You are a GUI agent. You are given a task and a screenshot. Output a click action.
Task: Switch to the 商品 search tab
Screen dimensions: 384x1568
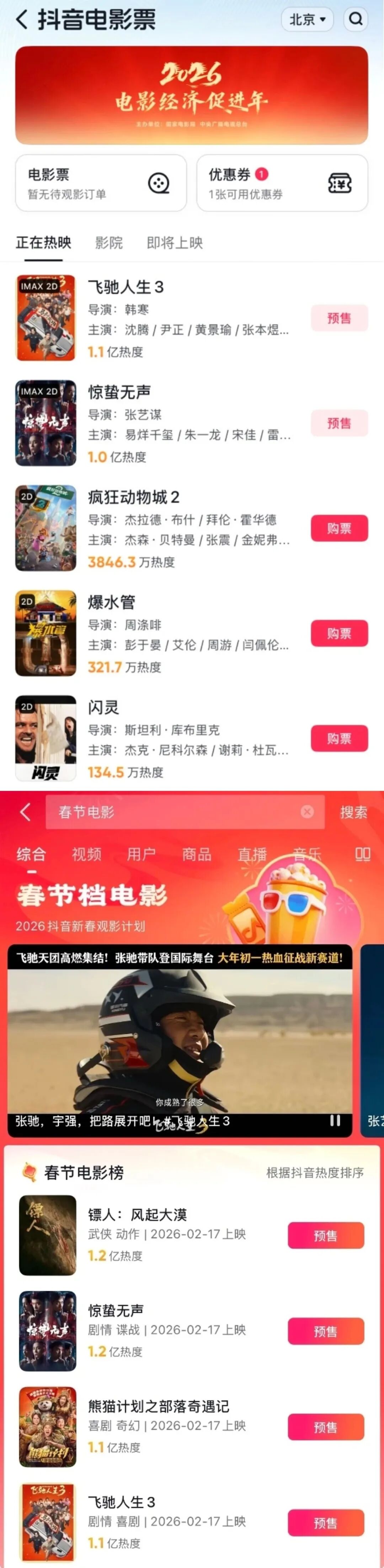pos(197,854)
